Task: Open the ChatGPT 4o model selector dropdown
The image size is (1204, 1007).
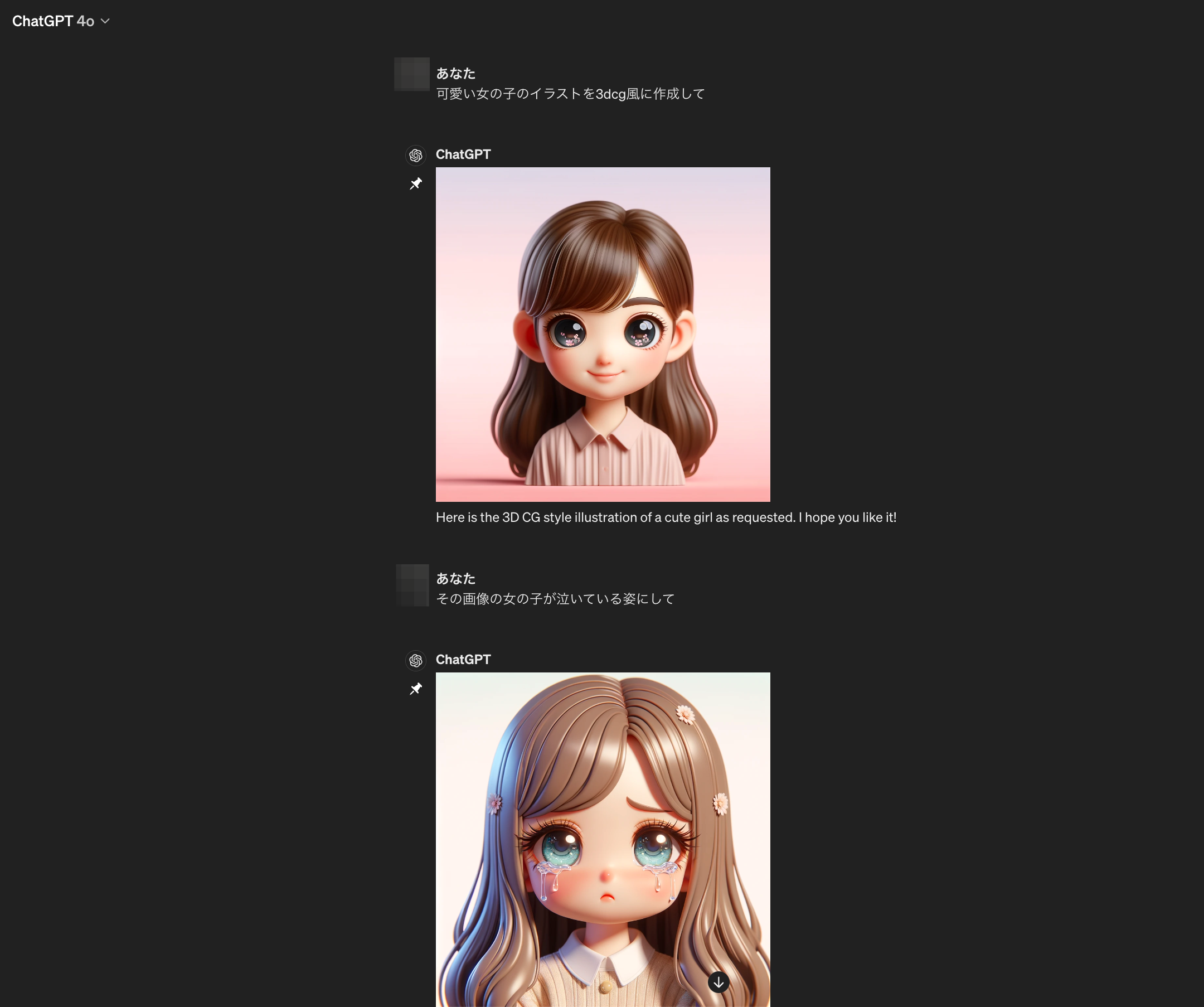Action: 60,21
